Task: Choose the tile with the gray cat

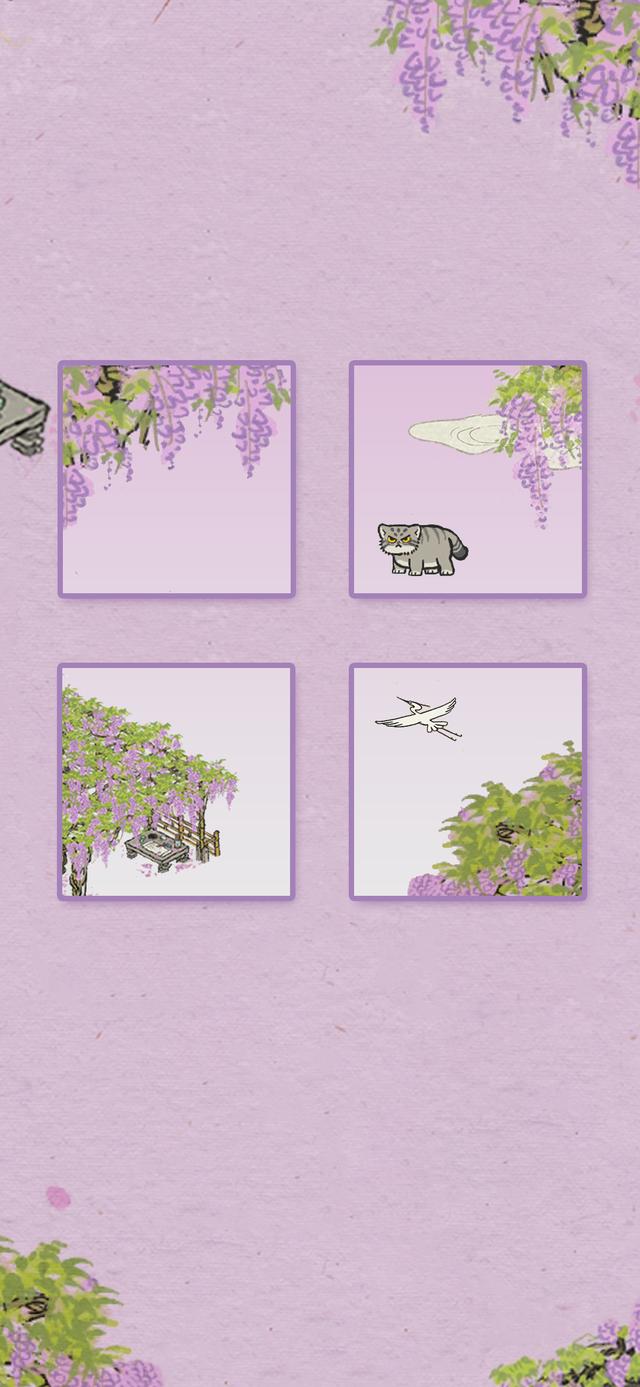Action: (467, 479)
